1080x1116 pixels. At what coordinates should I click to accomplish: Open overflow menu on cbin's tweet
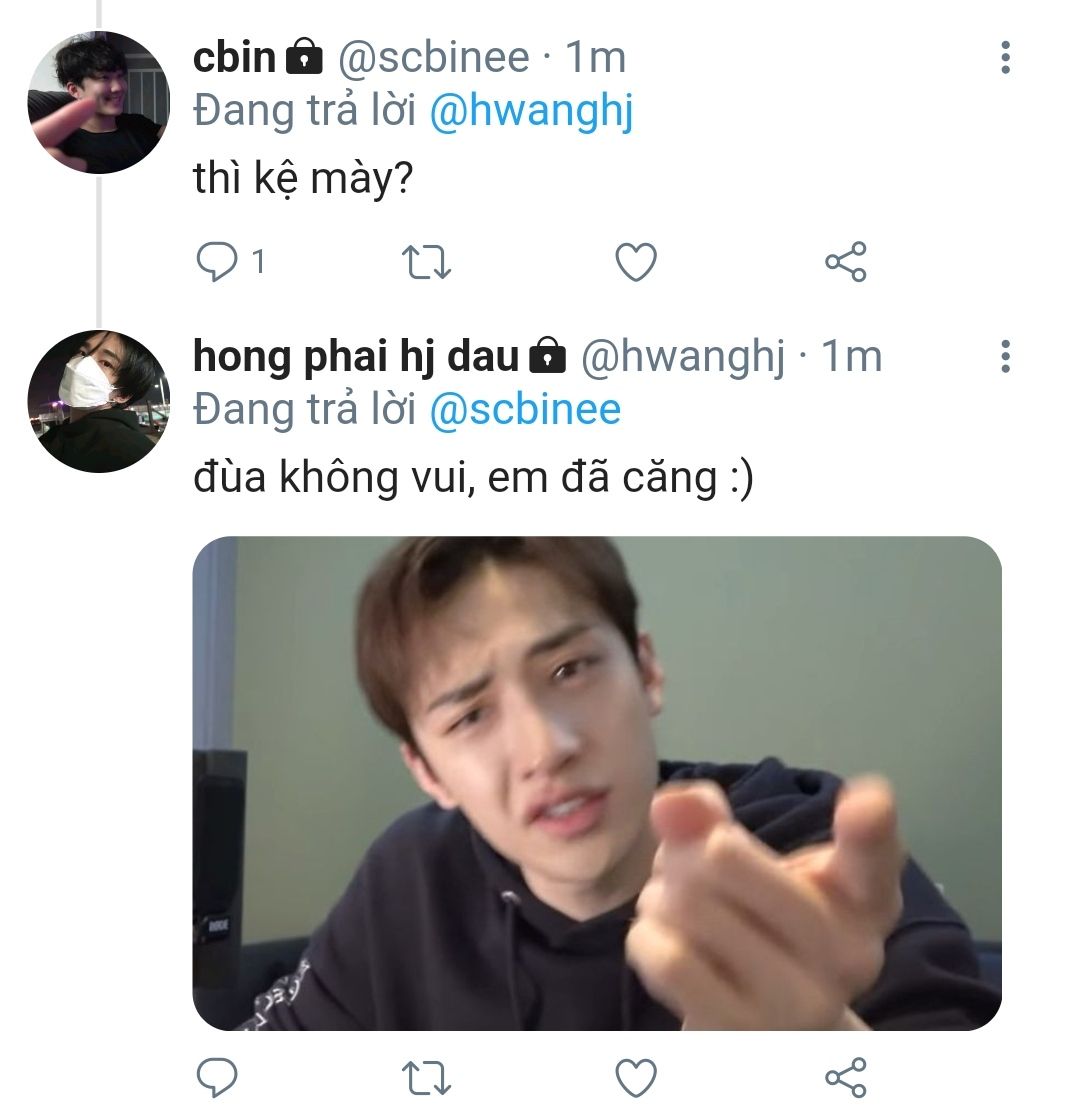(1005, 57)
